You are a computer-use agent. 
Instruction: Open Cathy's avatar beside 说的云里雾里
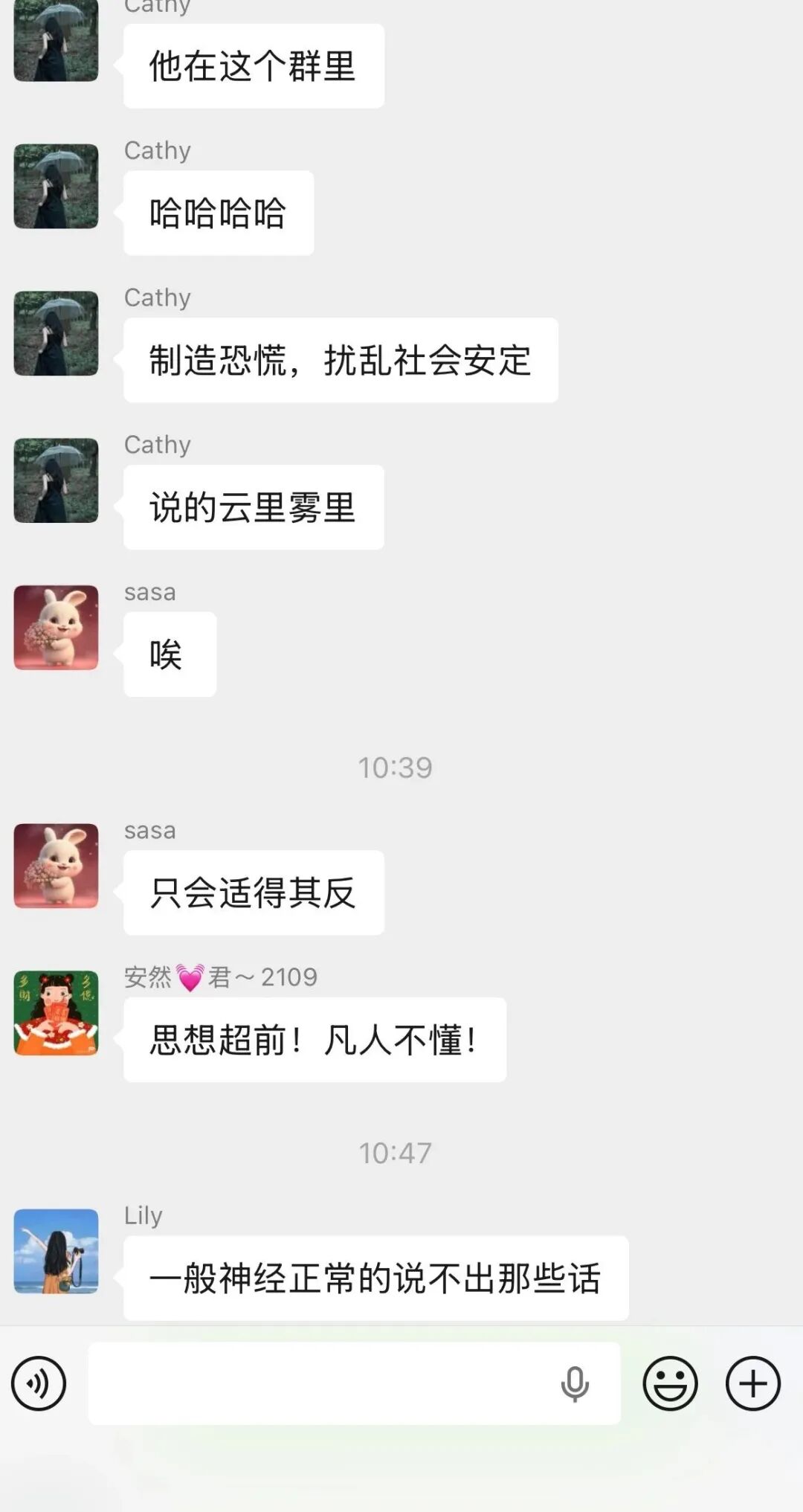pyautogui.click(x=57, y=480)
